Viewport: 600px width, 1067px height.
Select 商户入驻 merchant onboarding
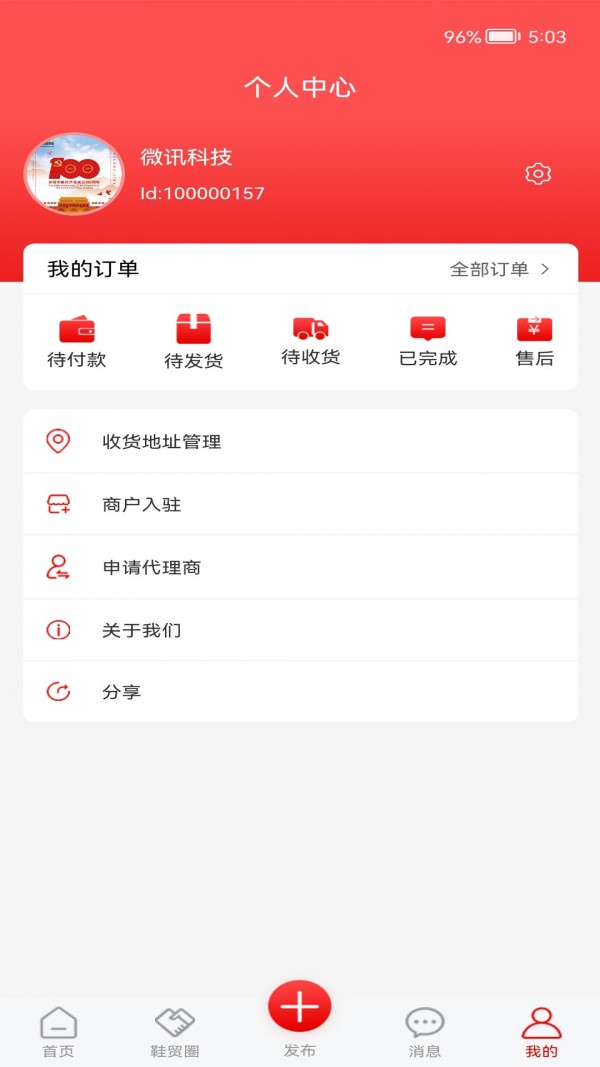(x=300, y=504)
